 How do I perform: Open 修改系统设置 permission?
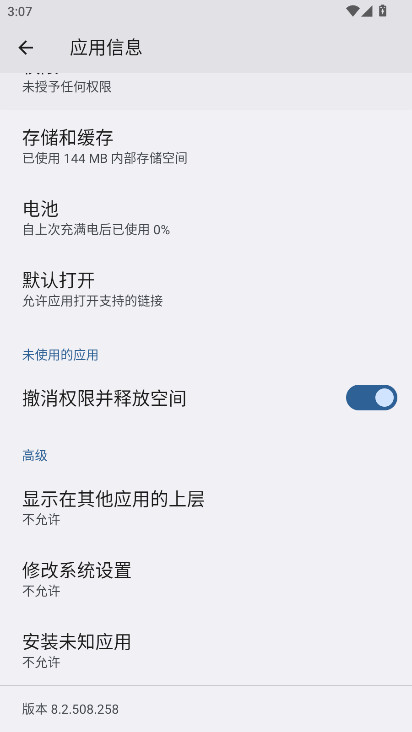coord(206,579)
